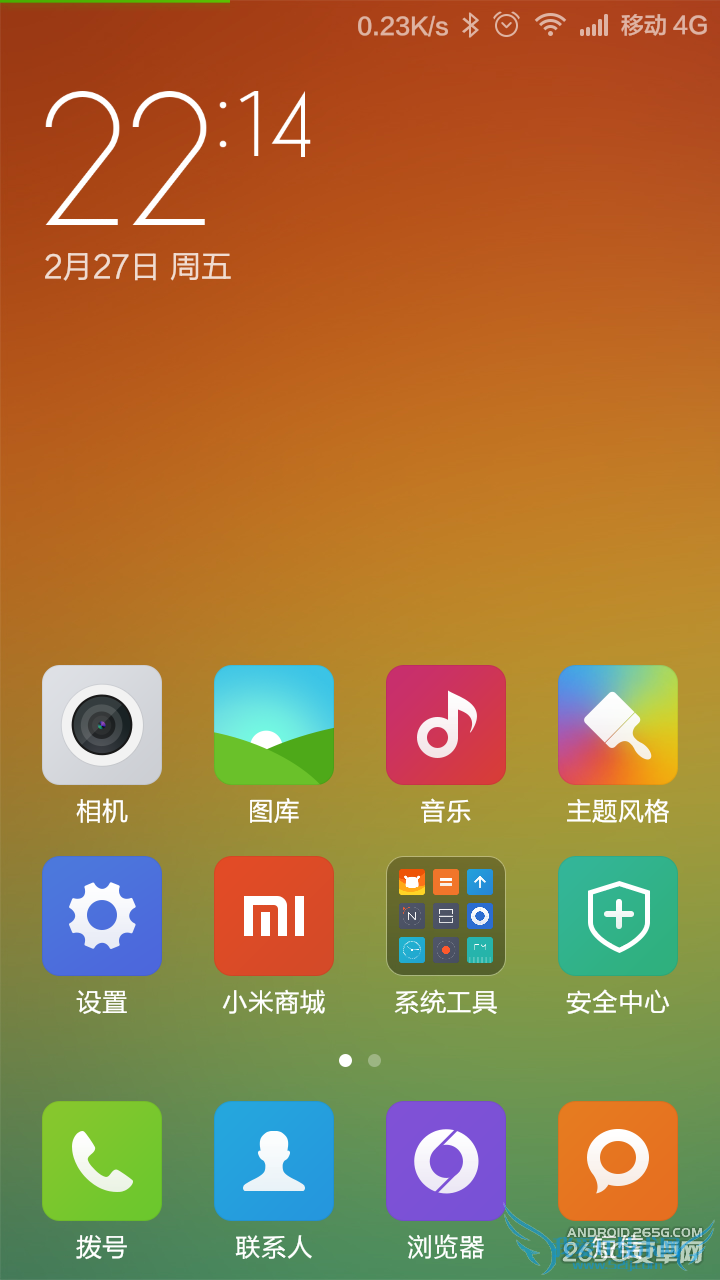Open the 系统工具 folder
Viewport: 720px width, 1280px height.
[x=445, y=915]
